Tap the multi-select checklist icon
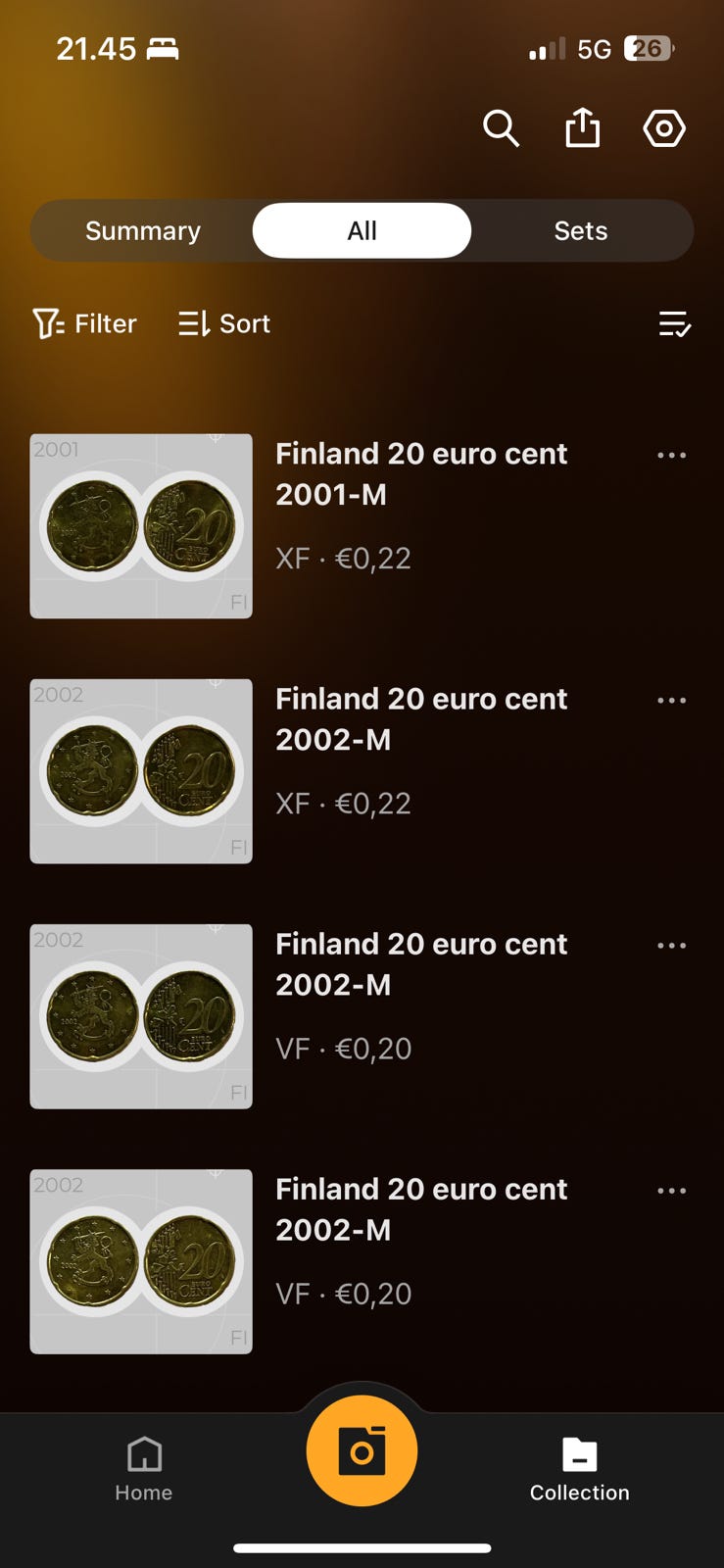The height and width of the screenshot is (1568, 724). 674,323
